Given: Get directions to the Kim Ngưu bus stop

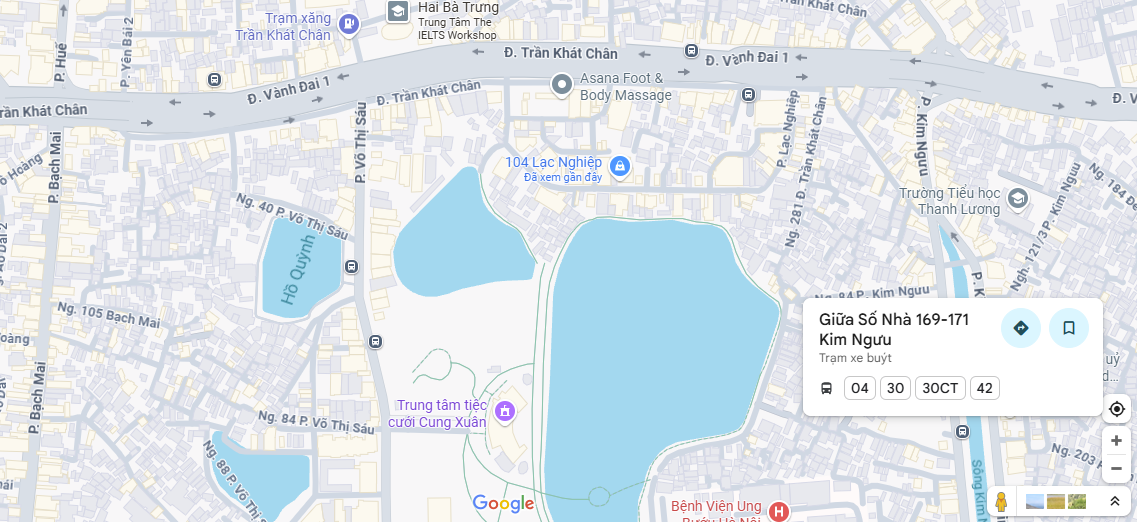Looking at the screenshot, I should point(1020,328).
